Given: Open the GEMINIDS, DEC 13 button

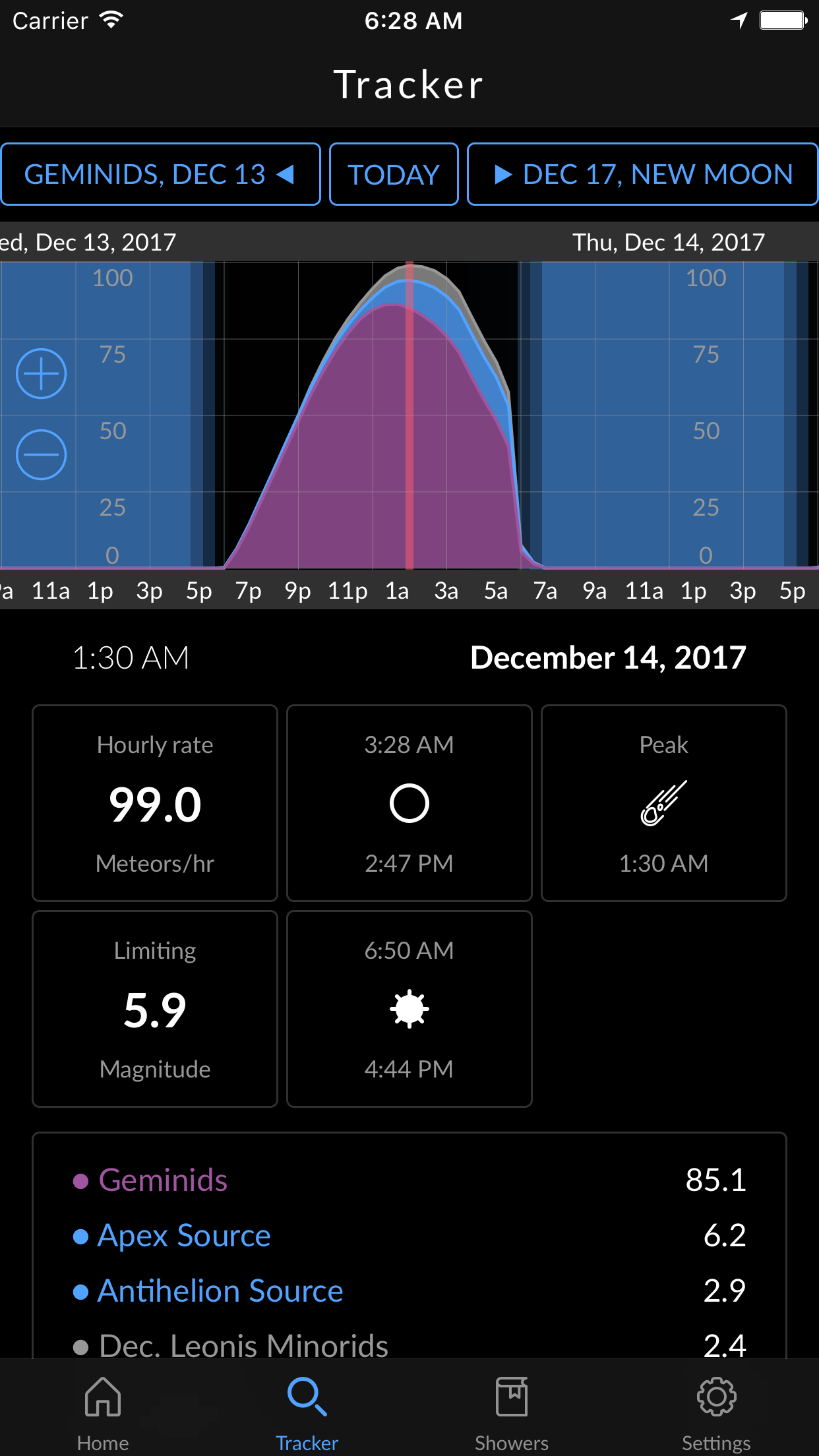Looking at the screenshot, I should pos(161,174).
